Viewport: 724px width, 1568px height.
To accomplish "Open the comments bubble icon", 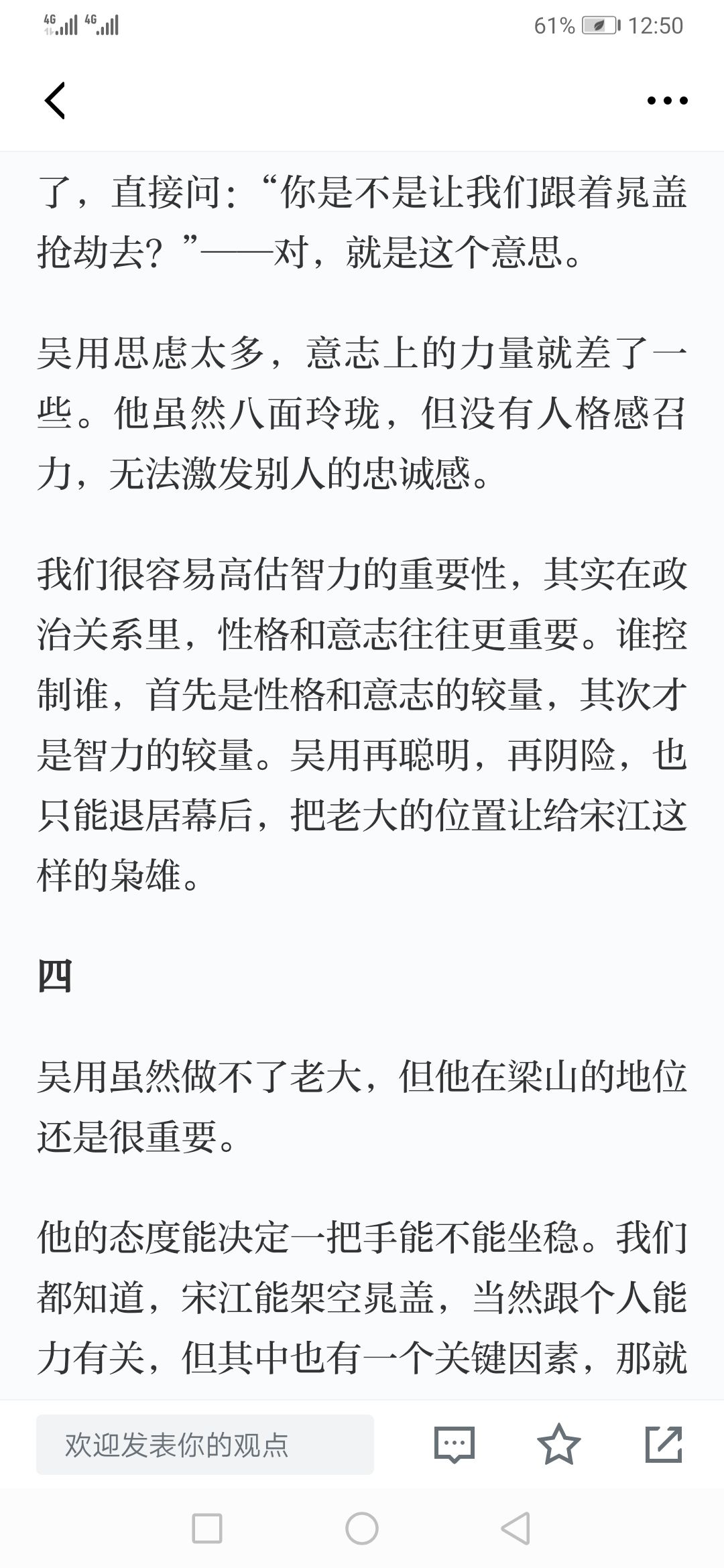I will [454, 1444].
